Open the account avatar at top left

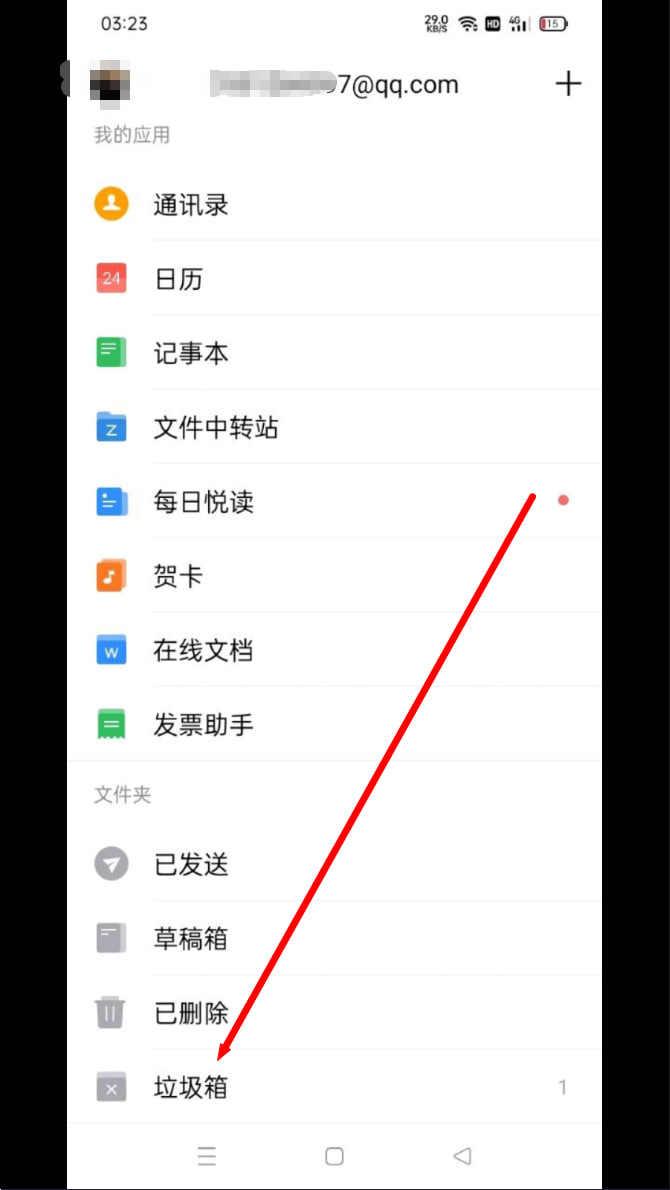pyautogui.click(x=110, y=84)
